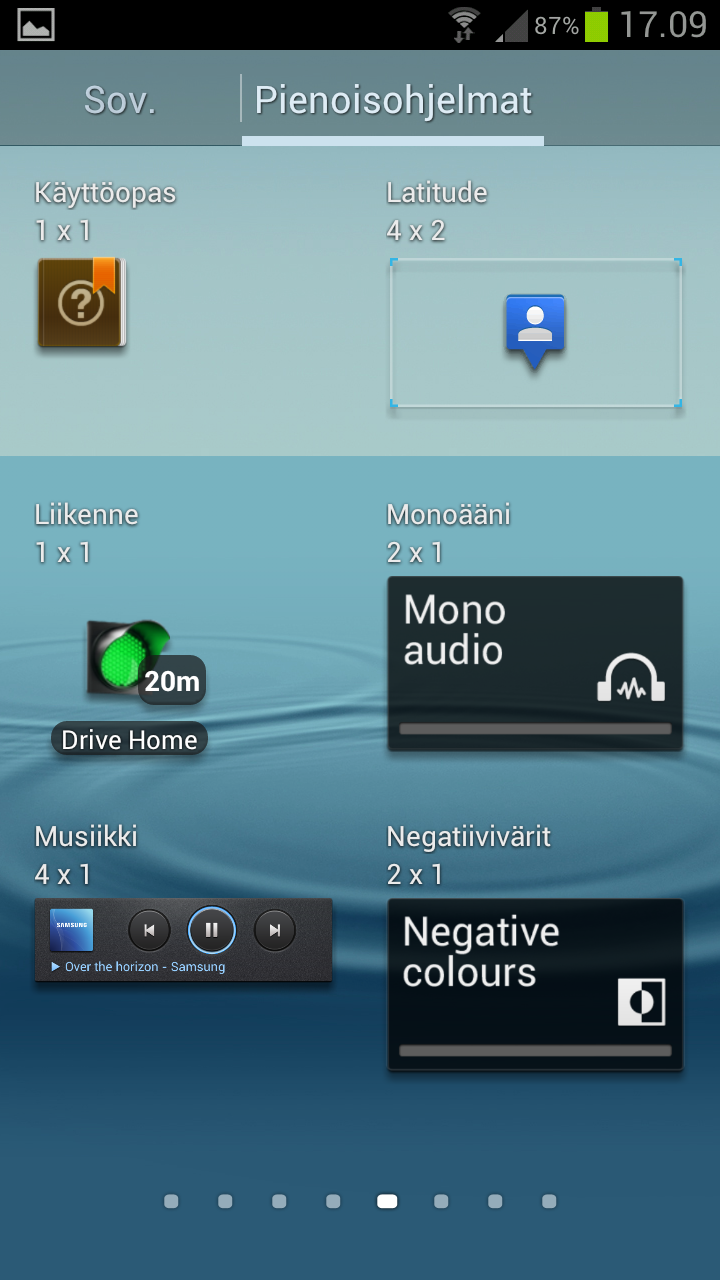Select the Musiikki 4 x 1 widget

(183, 940)
